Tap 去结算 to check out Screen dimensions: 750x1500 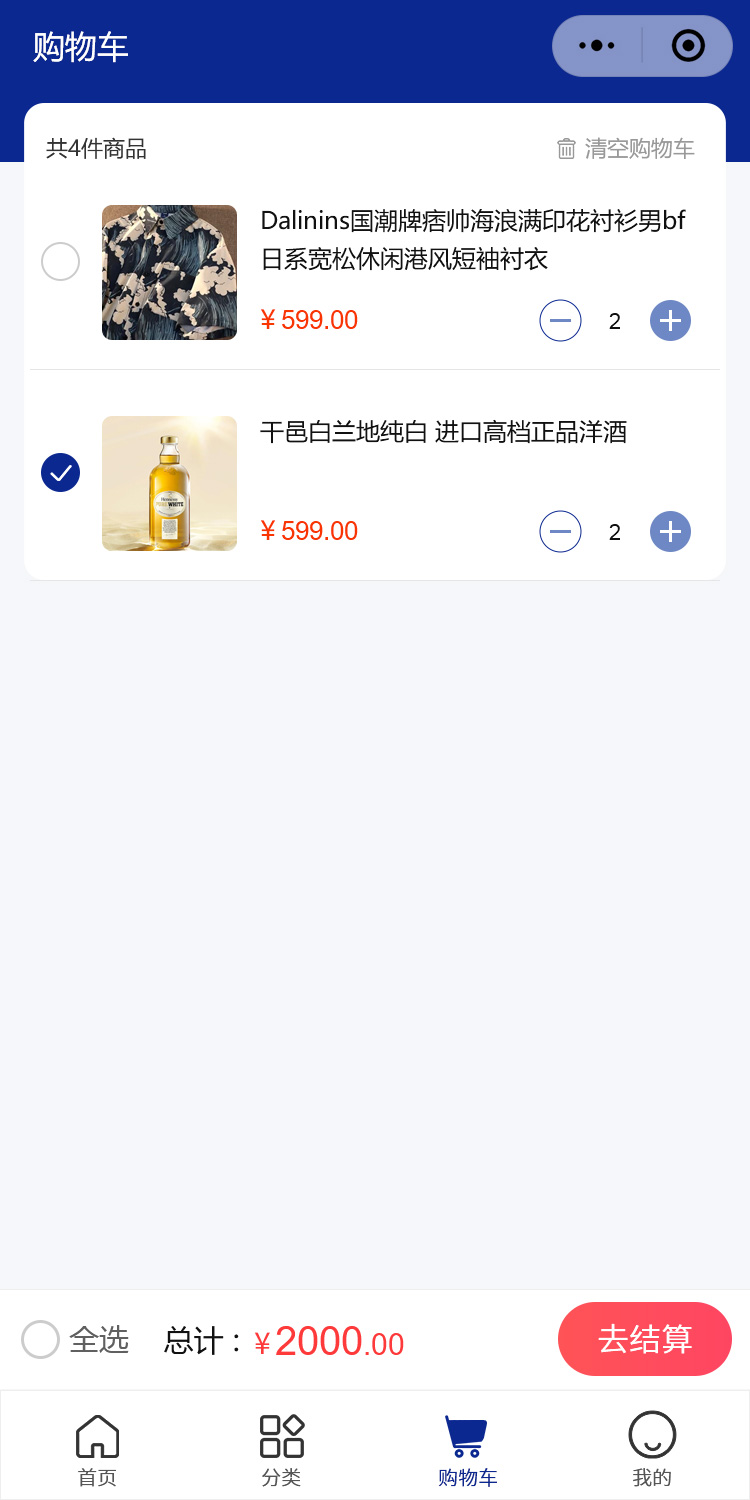pos(644,1339)
